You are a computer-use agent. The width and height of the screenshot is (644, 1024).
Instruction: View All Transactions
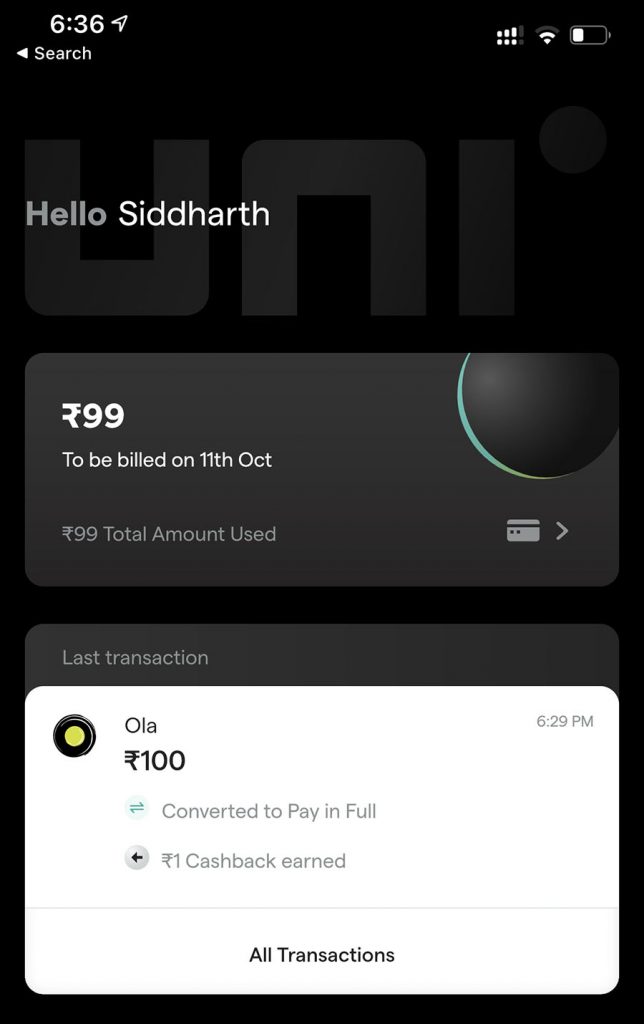321,954
